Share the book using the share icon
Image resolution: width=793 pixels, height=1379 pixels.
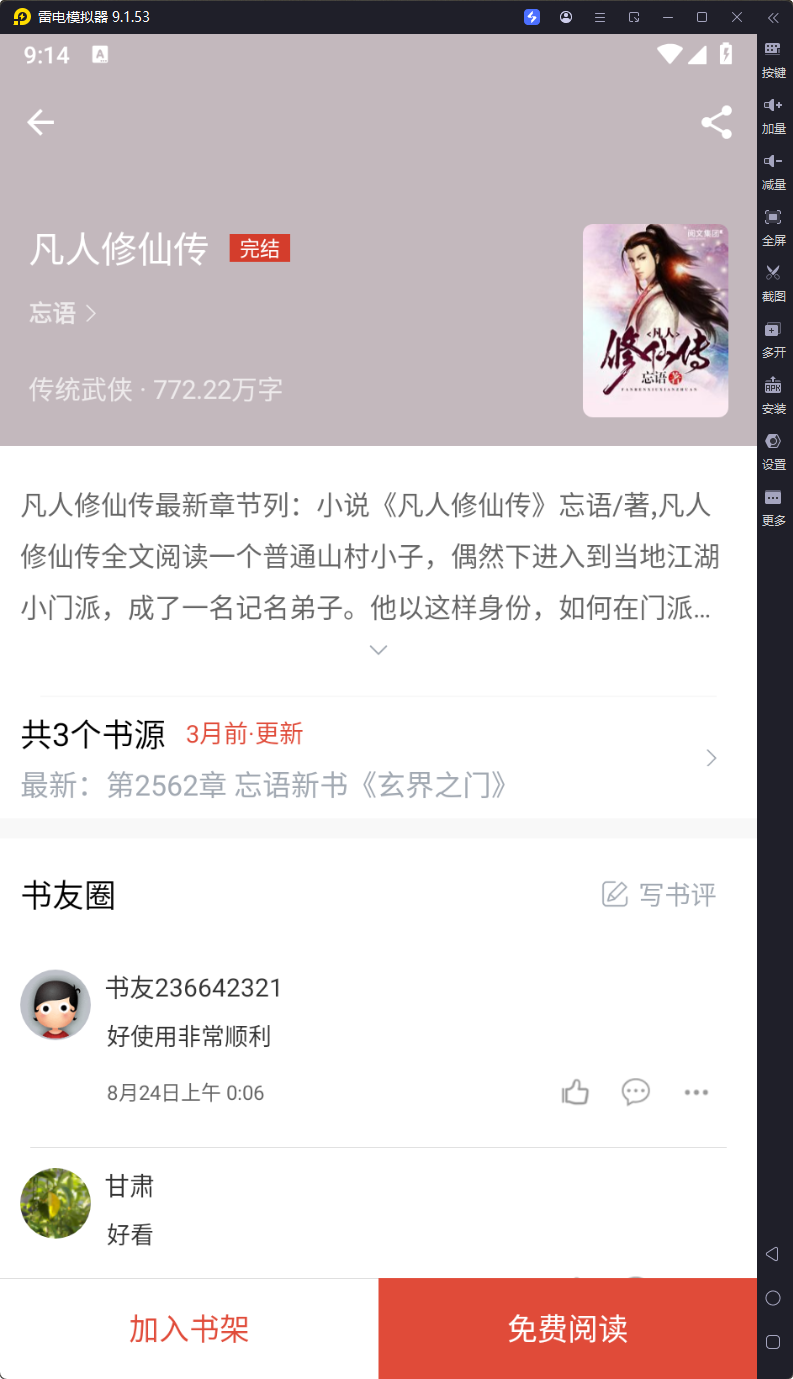pyautogui.click(x=716, y=121)
